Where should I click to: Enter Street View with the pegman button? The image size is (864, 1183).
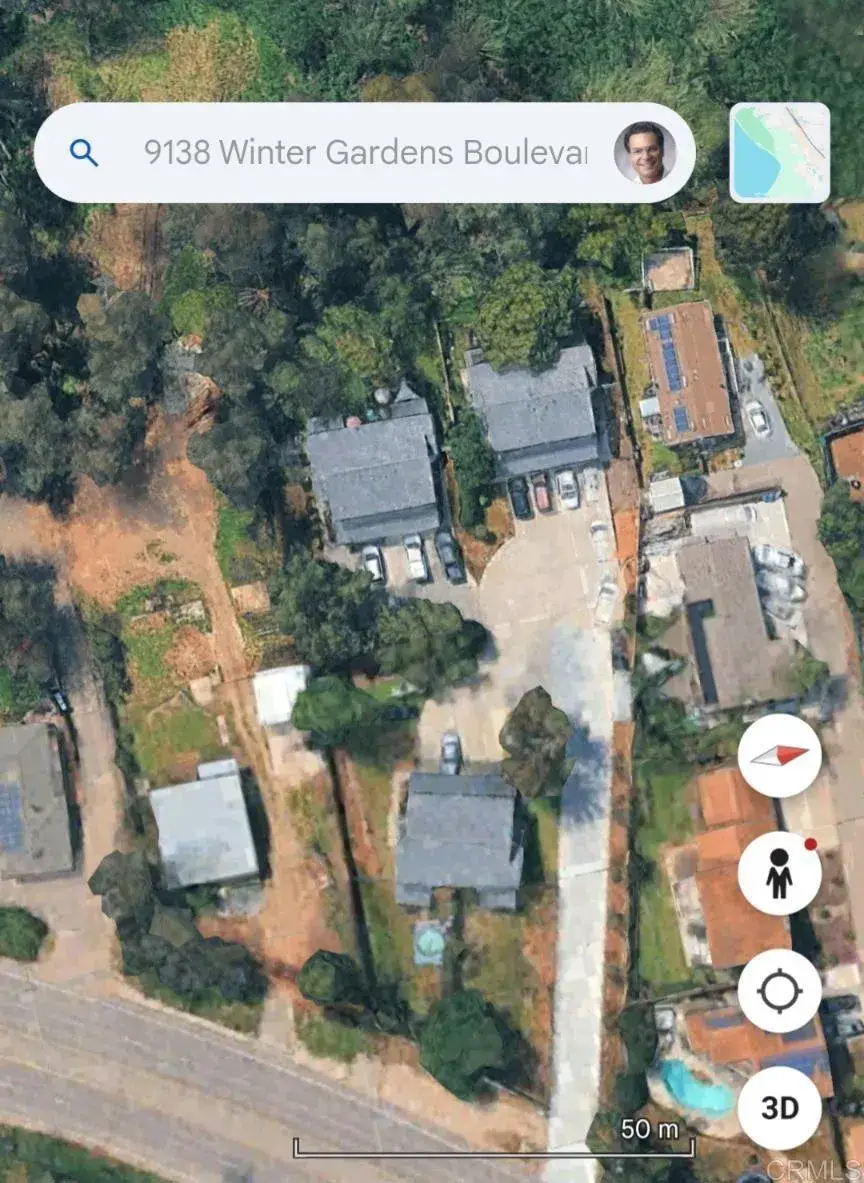(780, 874)
